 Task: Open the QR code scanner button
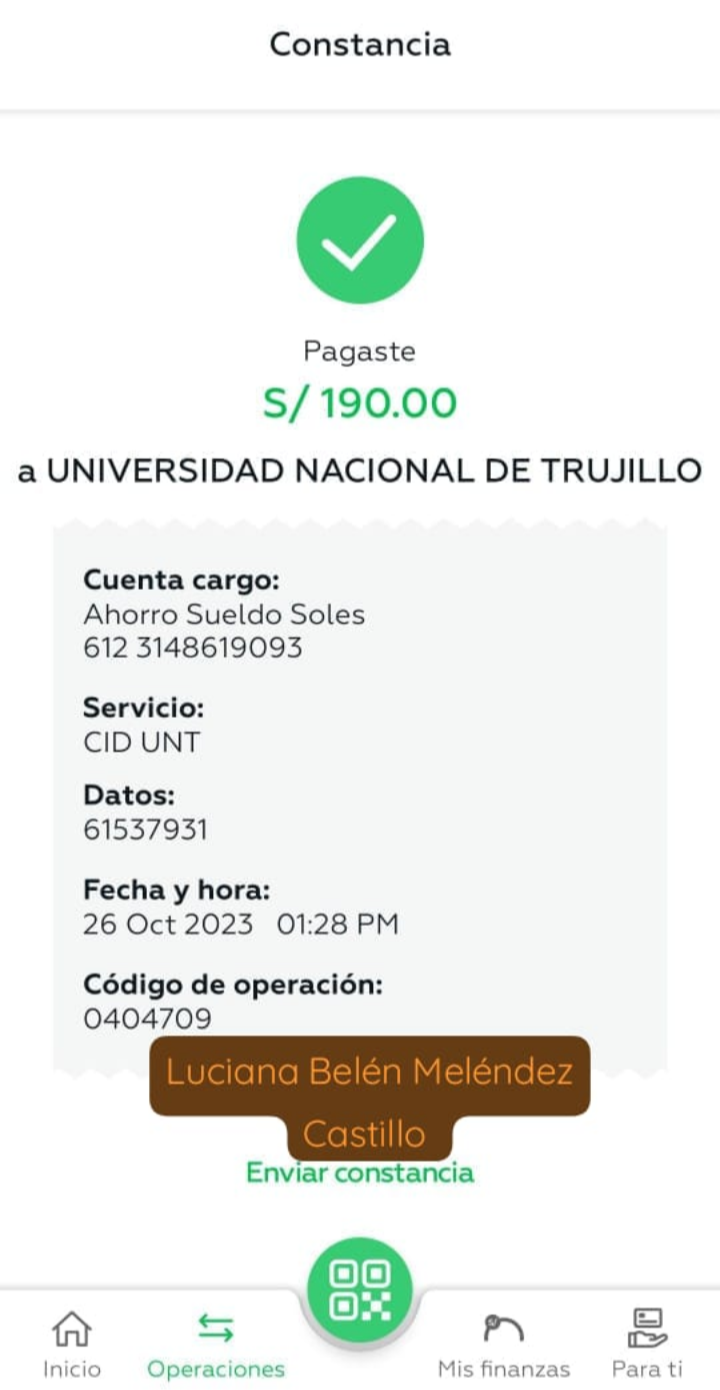pos(360,1291)
